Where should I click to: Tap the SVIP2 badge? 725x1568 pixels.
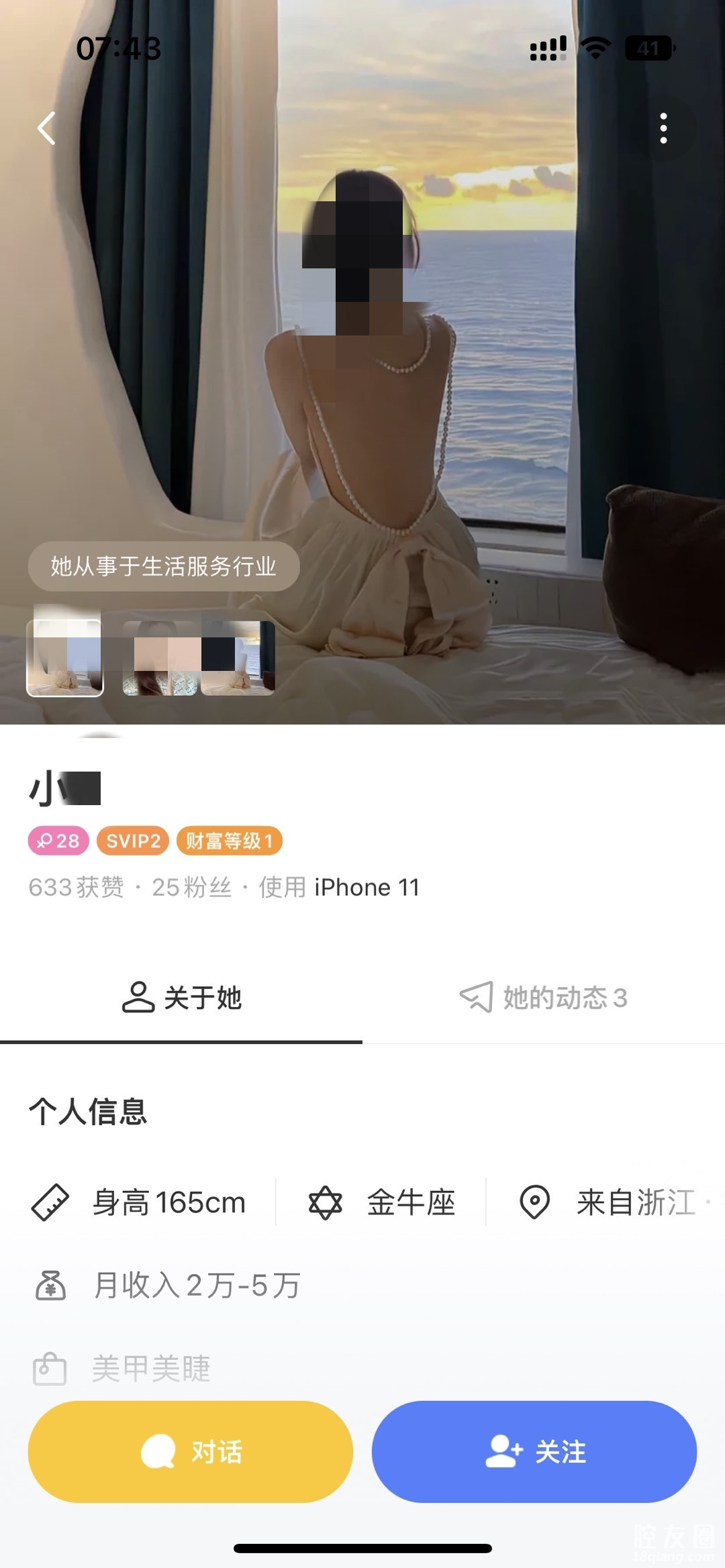pyautogui.click(x=133, y=841)
